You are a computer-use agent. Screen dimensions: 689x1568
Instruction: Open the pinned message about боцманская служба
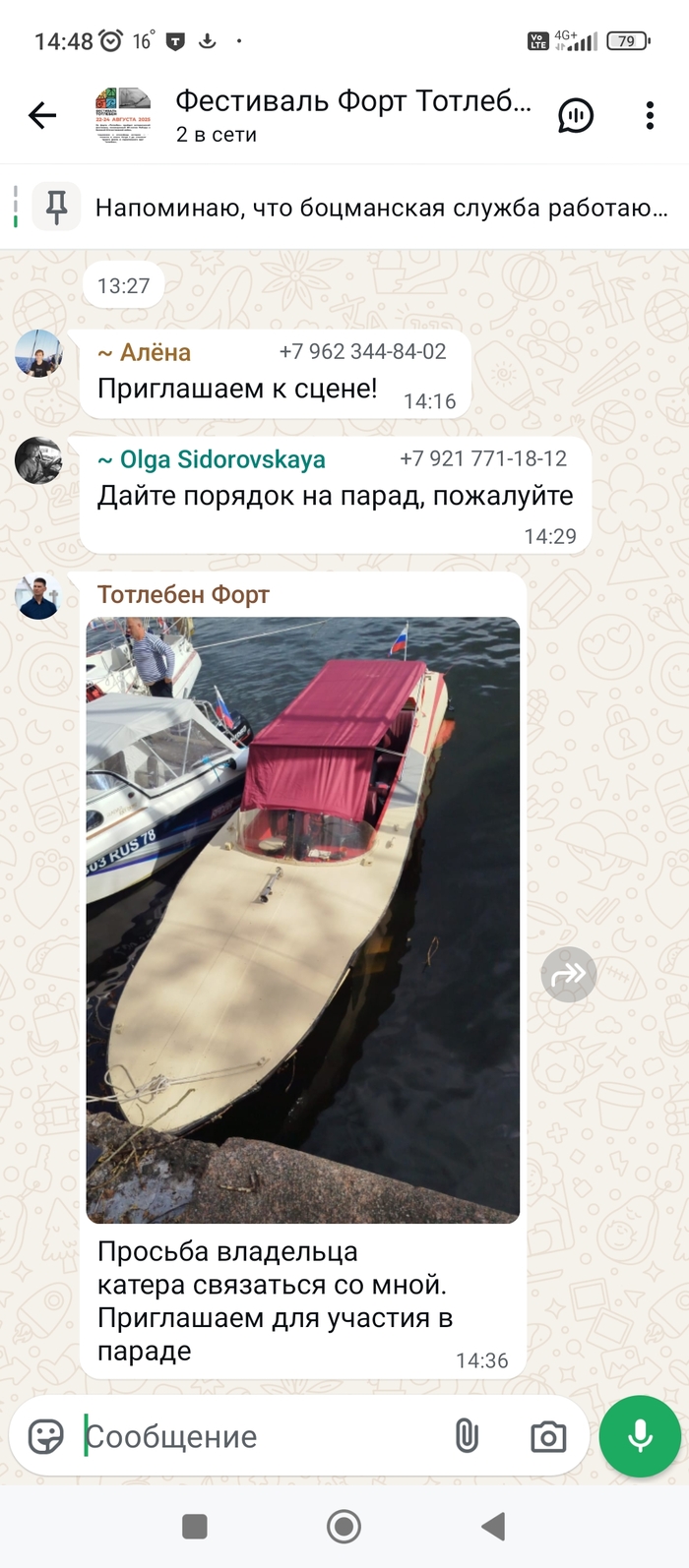(380, 208)
